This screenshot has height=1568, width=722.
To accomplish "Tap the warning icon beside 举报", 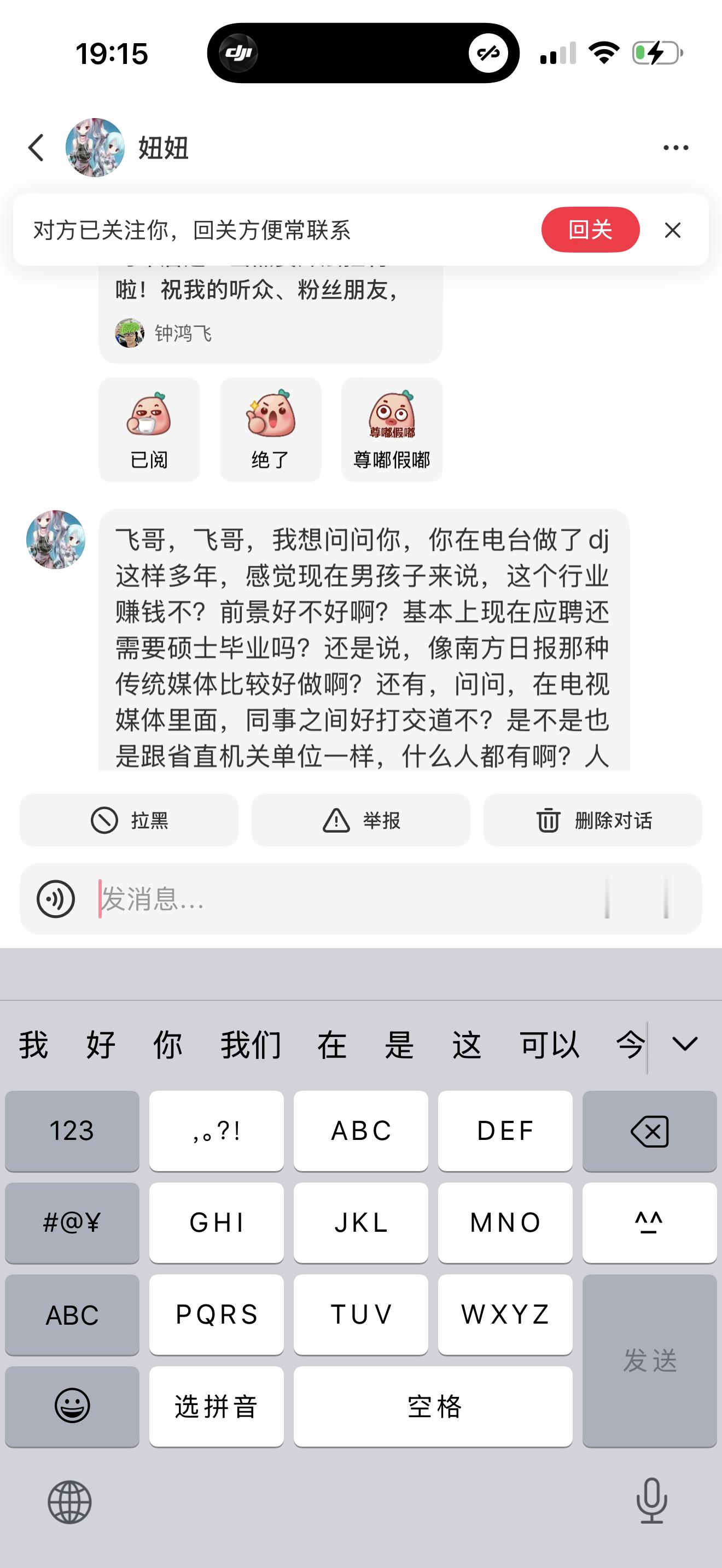I will [335, 820].
